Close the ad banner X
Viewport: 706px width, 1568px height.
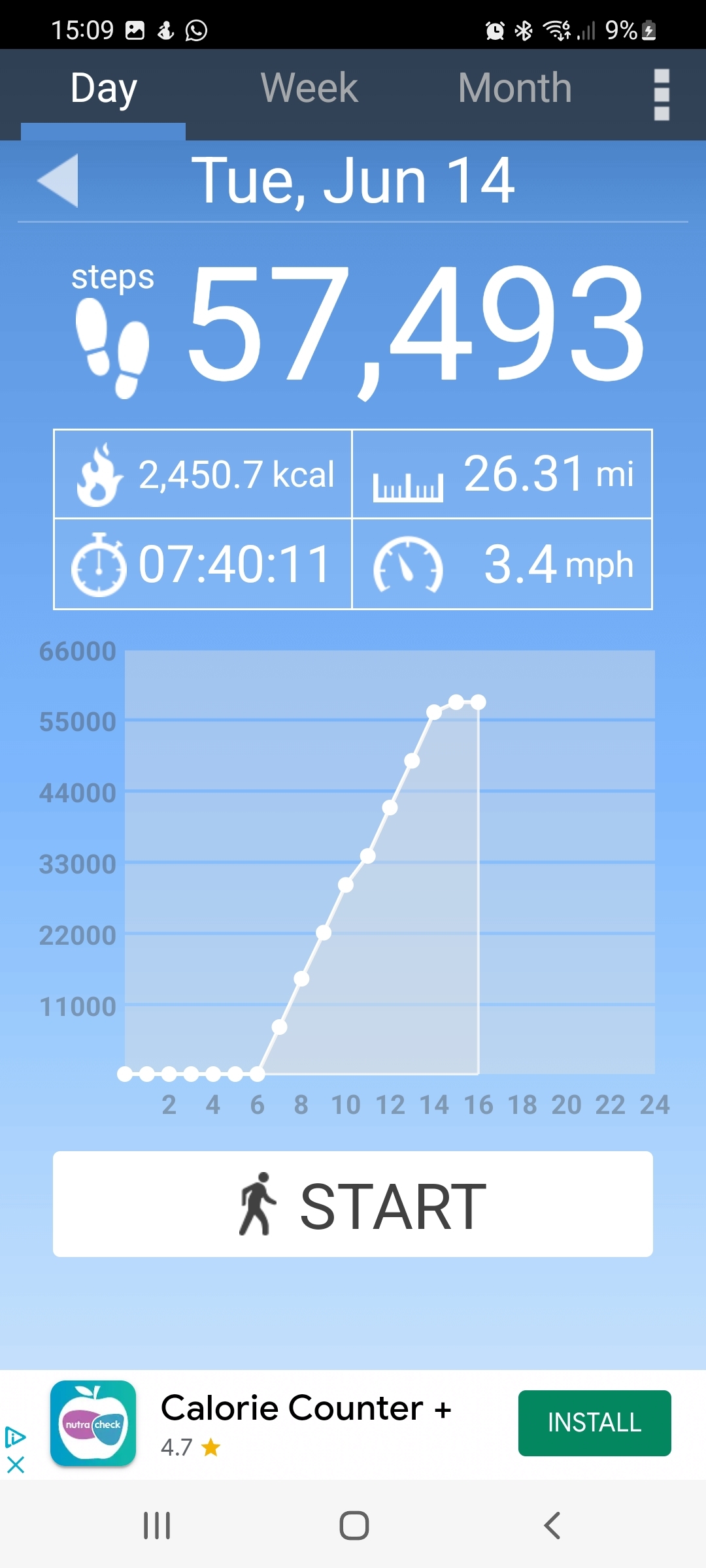(15, 1465)
